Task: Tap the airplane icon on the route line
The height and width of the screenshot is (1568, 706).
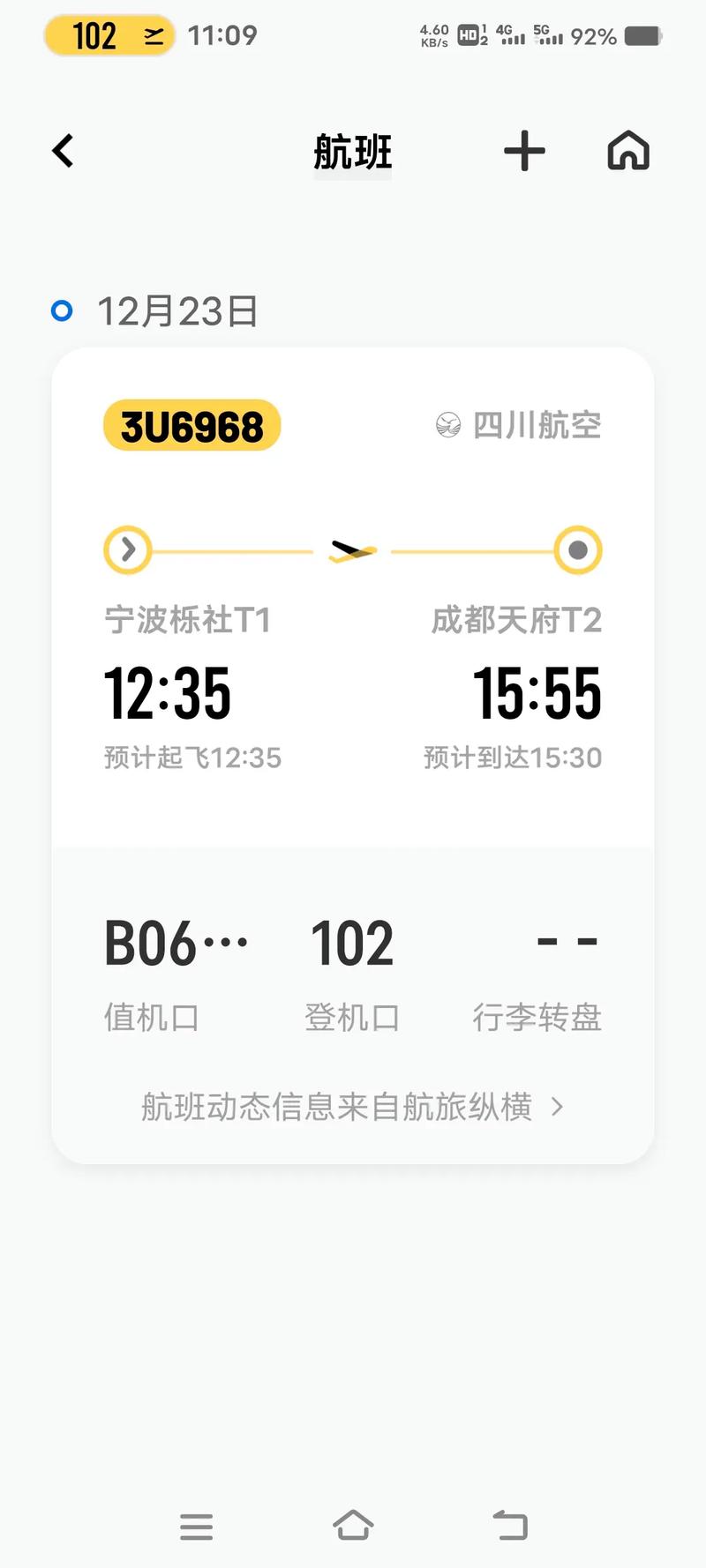Action: tap(351, 549)
